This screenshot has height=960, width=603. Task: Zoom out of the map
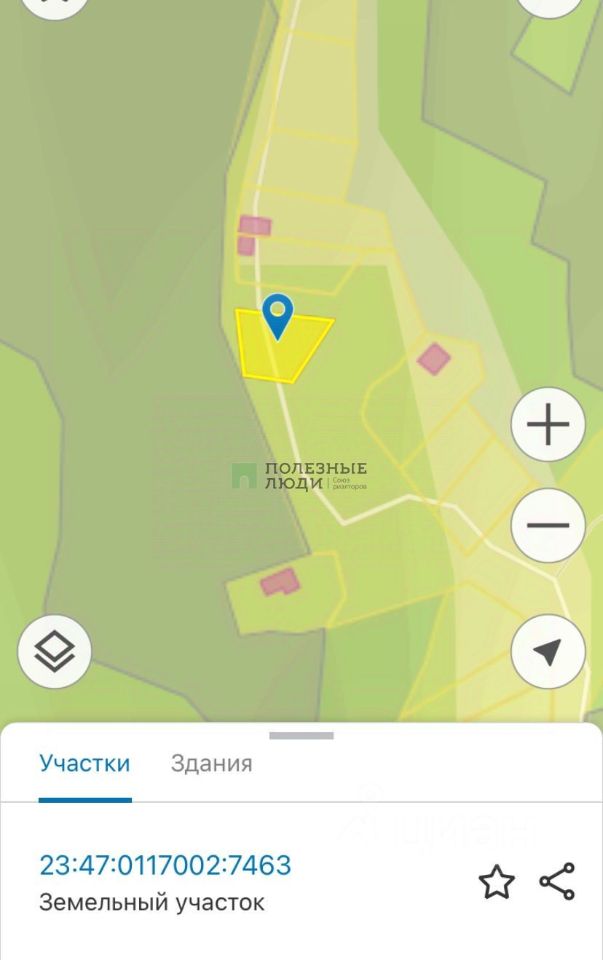pos(547,526)
